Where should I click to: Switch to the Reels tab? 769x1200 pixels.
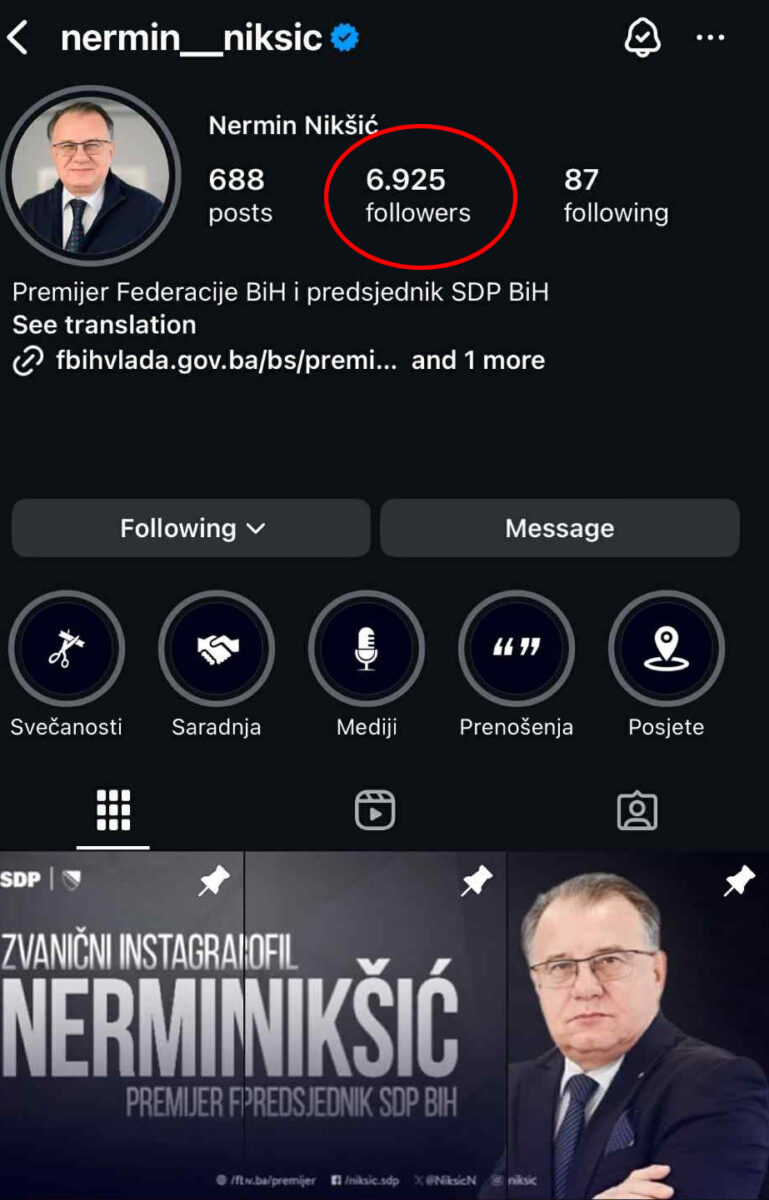pos(375,811)
